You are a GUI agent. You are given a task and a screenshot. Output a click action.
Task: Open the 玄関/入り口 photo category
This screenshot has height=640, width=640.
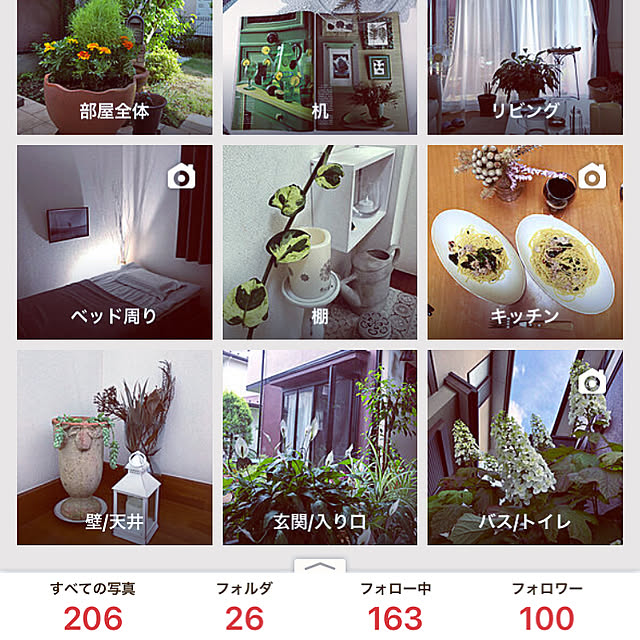pyautogui.click(x=319, y=447)
